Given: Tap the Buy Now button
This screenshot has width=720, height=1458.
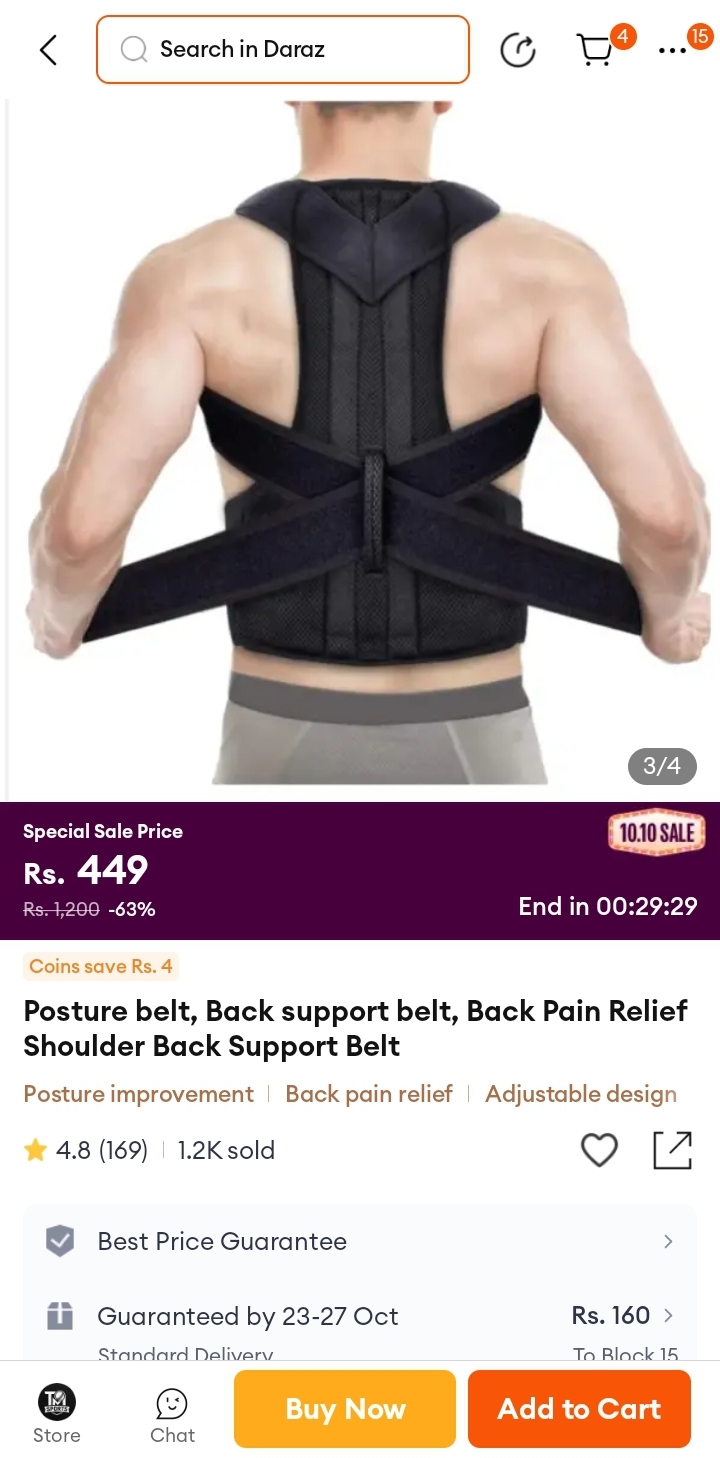Looking at the screenshot, I should [345, 1409].
